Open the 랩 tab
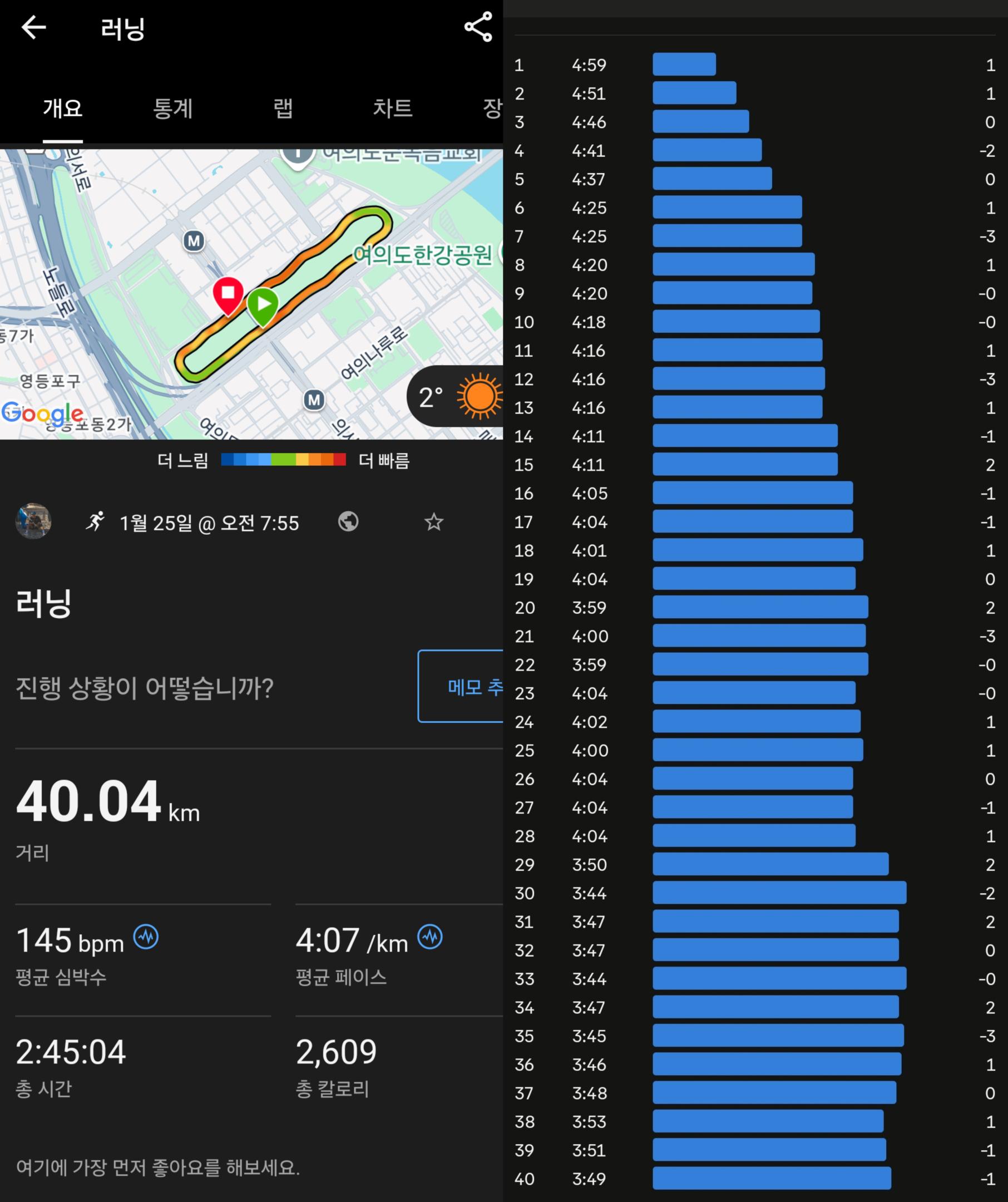The height and width of the screenshot is (1202, 1008). pos(283,108)
